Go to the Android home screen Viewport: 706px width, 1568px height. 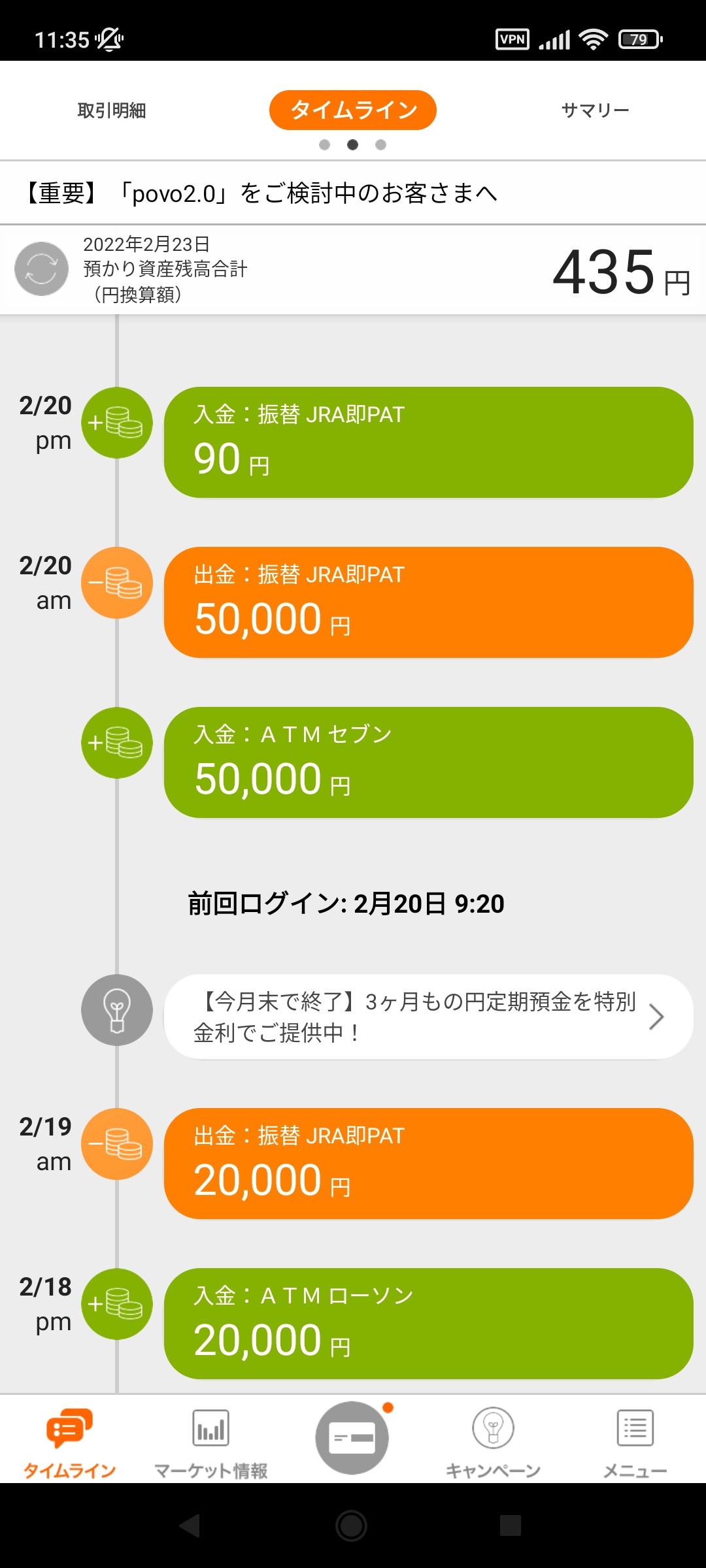pyautogui.click(x=352, y=1526)
